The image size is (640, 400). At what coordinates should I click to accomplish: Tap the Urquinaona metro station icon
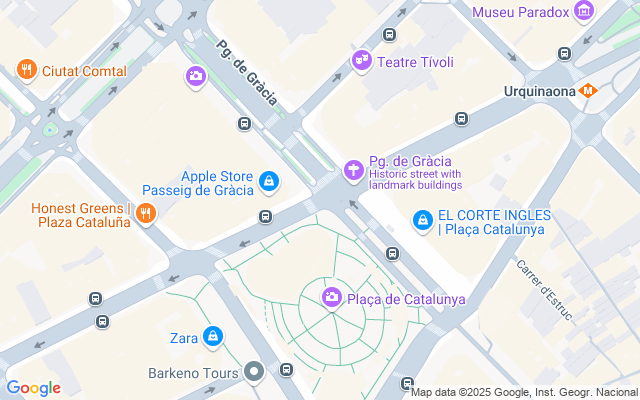tap(588, 91)
